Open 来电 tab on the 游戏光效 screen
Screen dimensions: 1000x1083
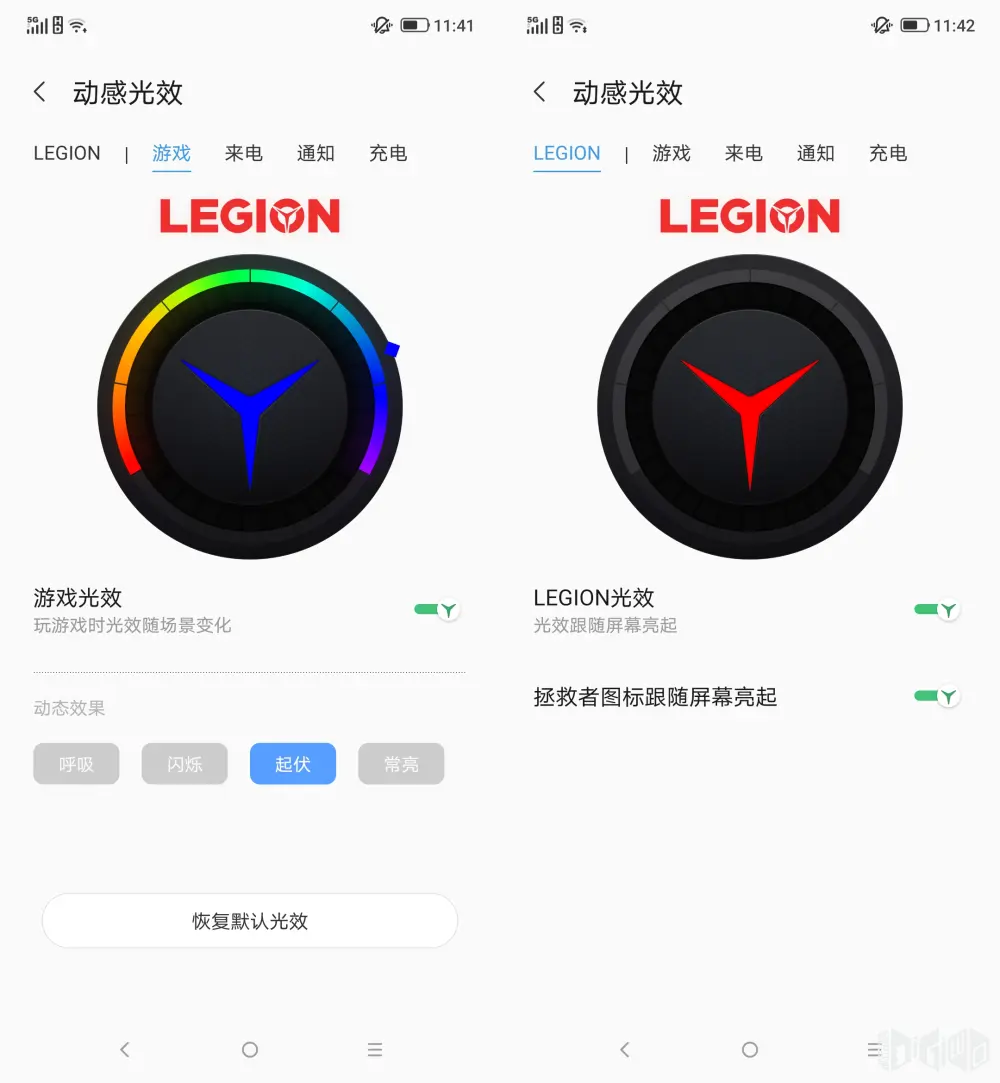tap(243, 153)
